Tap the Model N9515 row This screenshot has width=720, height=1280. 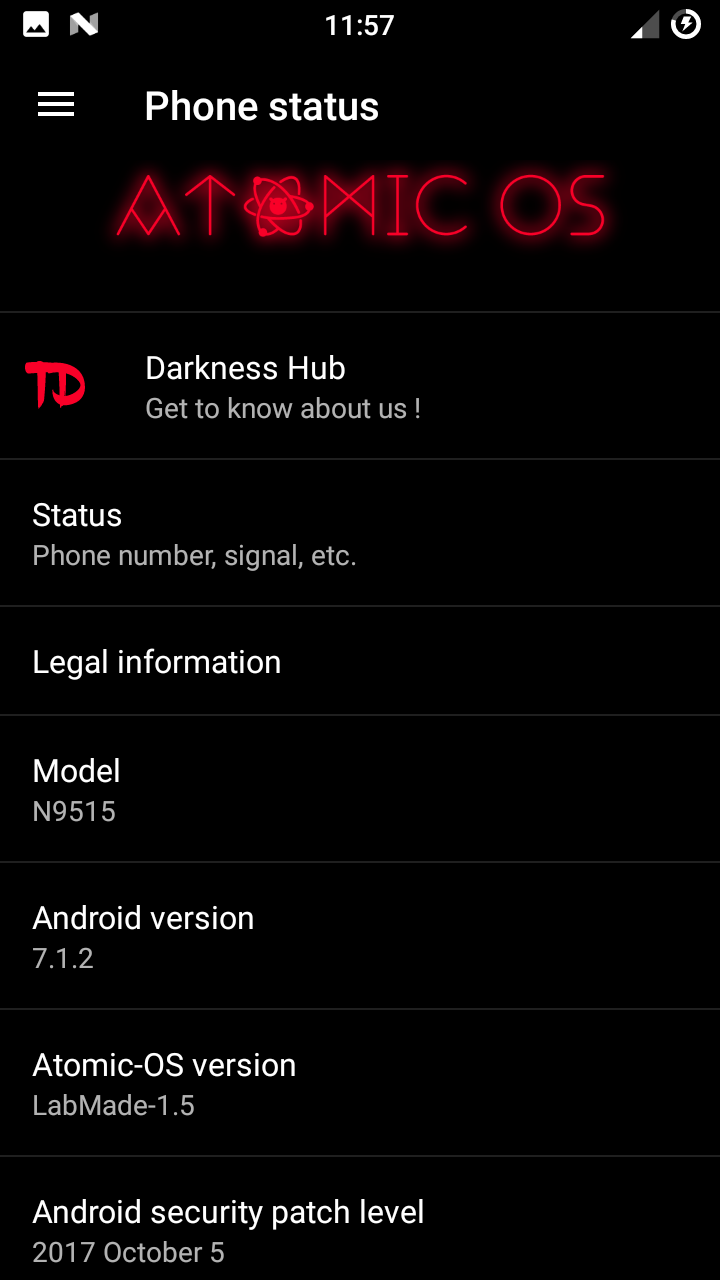360,790
